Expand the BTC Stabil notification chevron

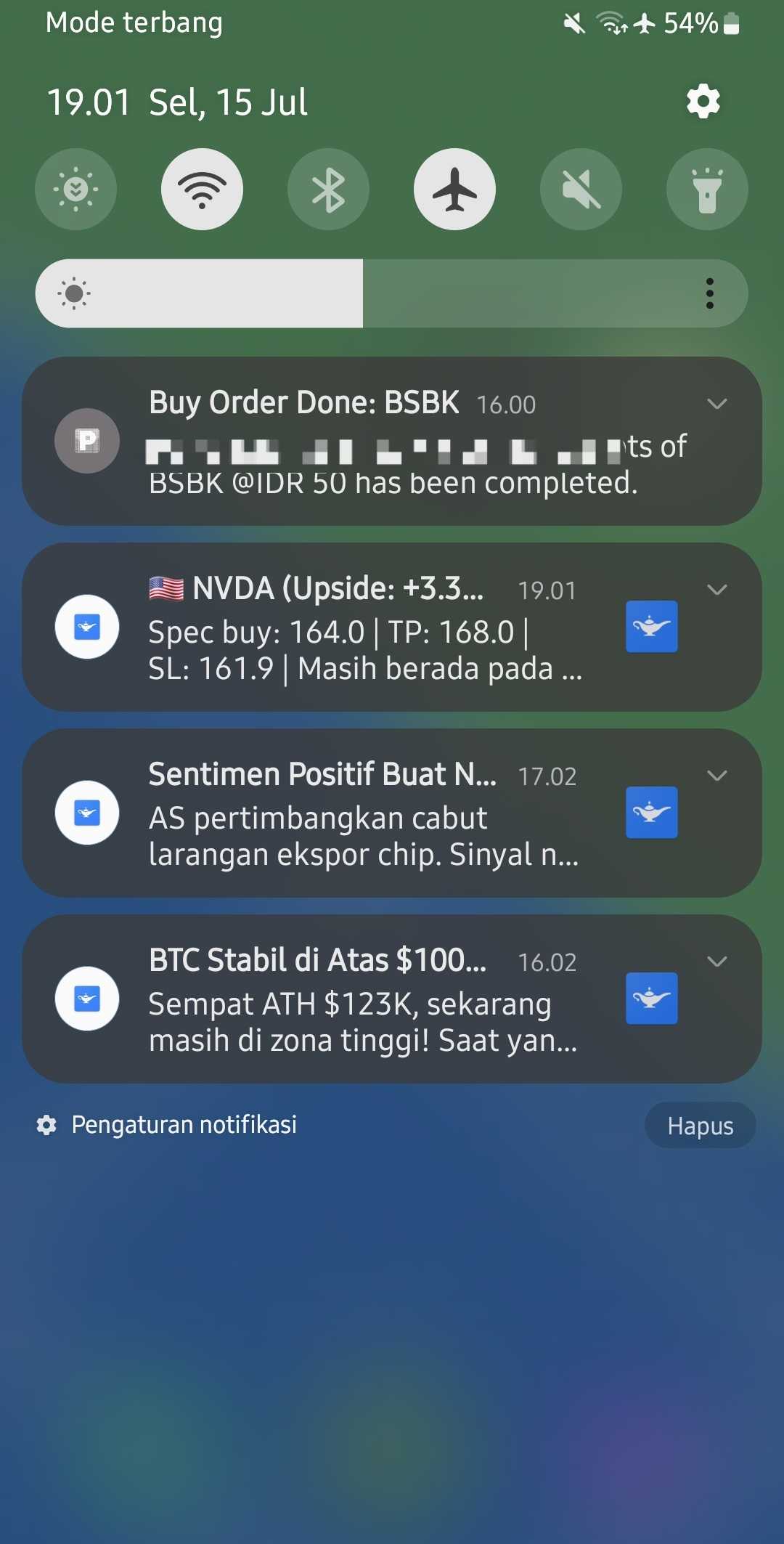tap(716, 962)
